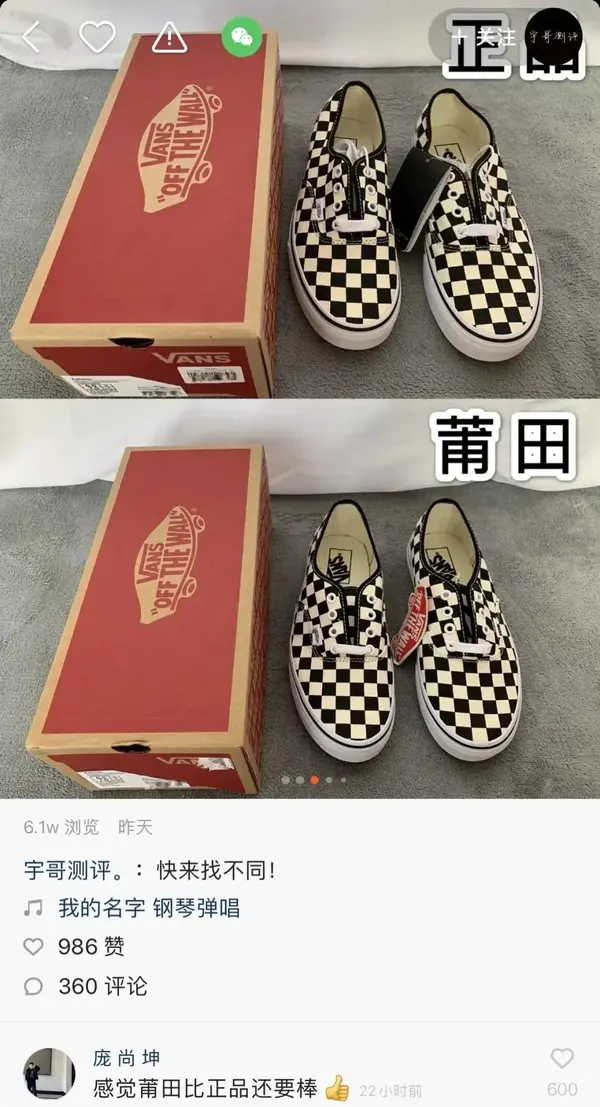This screenshot has height=1107, width=600.
Task: Open the Vans comparison photo
Action: tap(300, 400)
